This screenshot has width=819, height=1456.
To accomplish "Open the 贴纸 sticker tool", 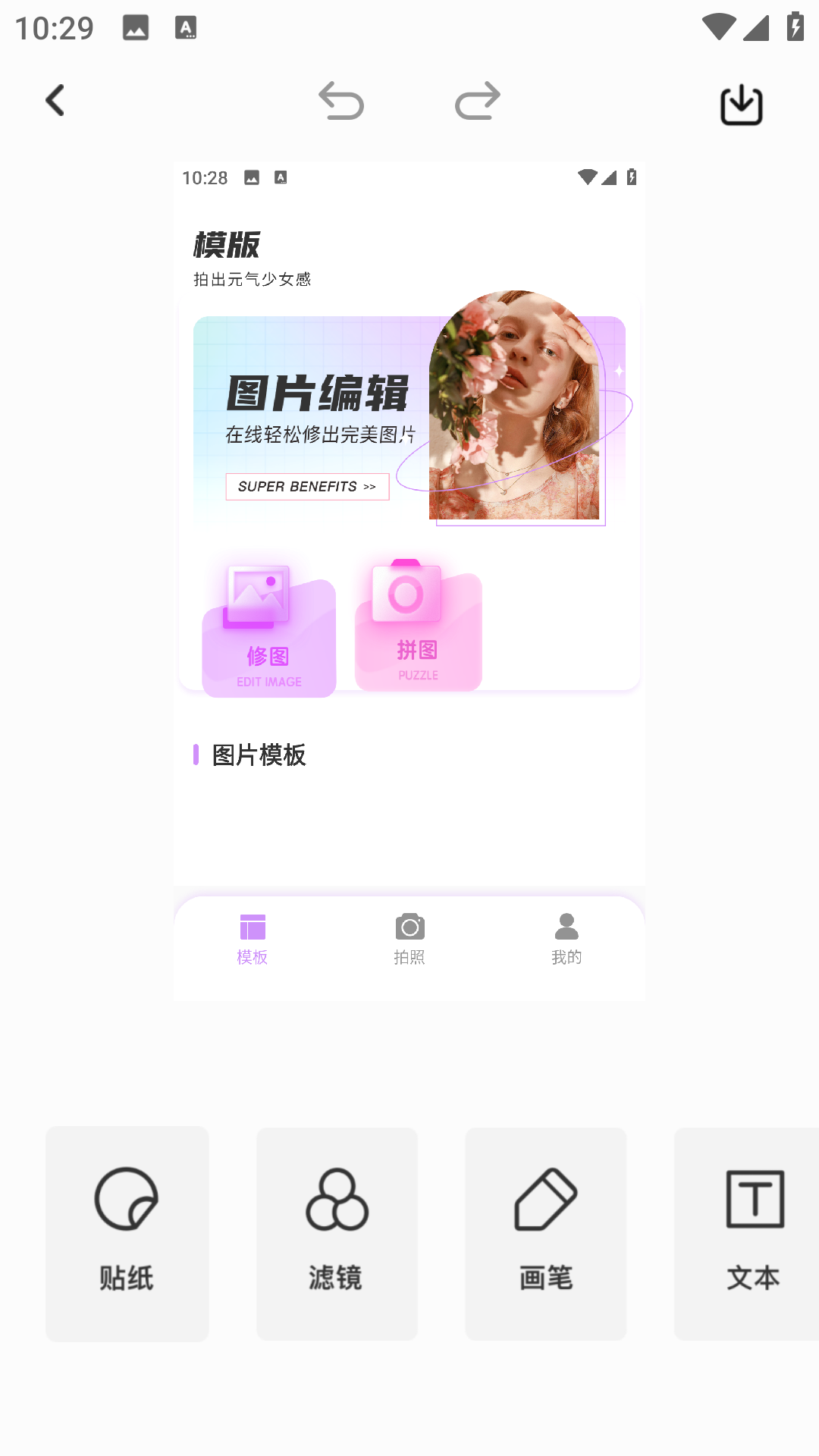I will click(x=127, y=1234).
